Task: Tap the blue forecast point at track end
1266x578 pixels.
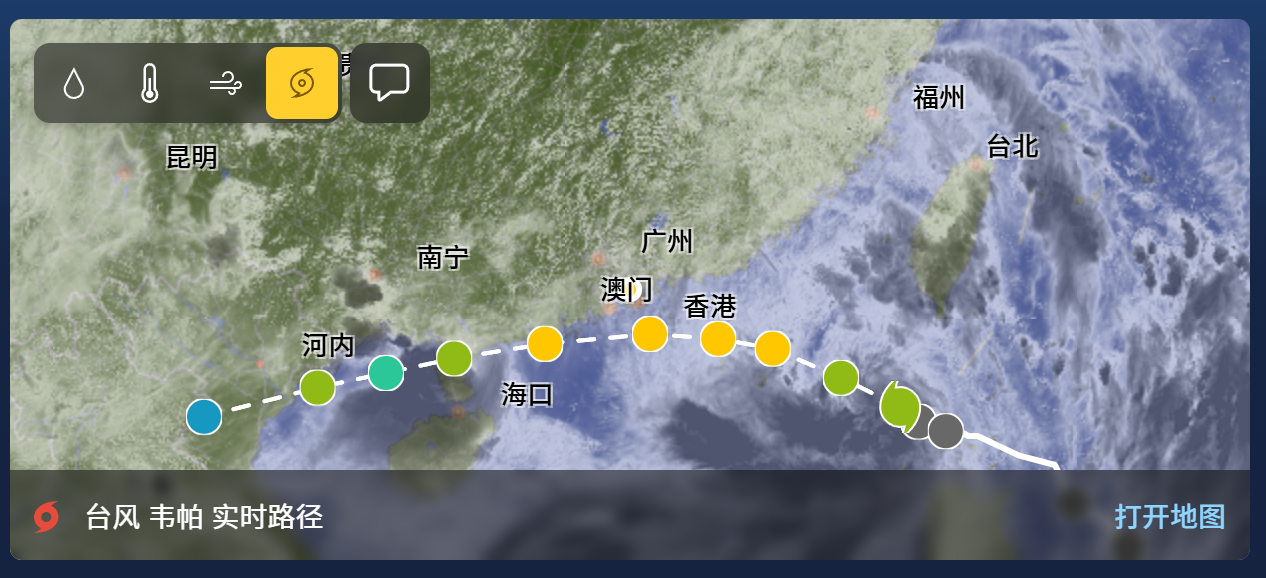Action: (204, 416)
